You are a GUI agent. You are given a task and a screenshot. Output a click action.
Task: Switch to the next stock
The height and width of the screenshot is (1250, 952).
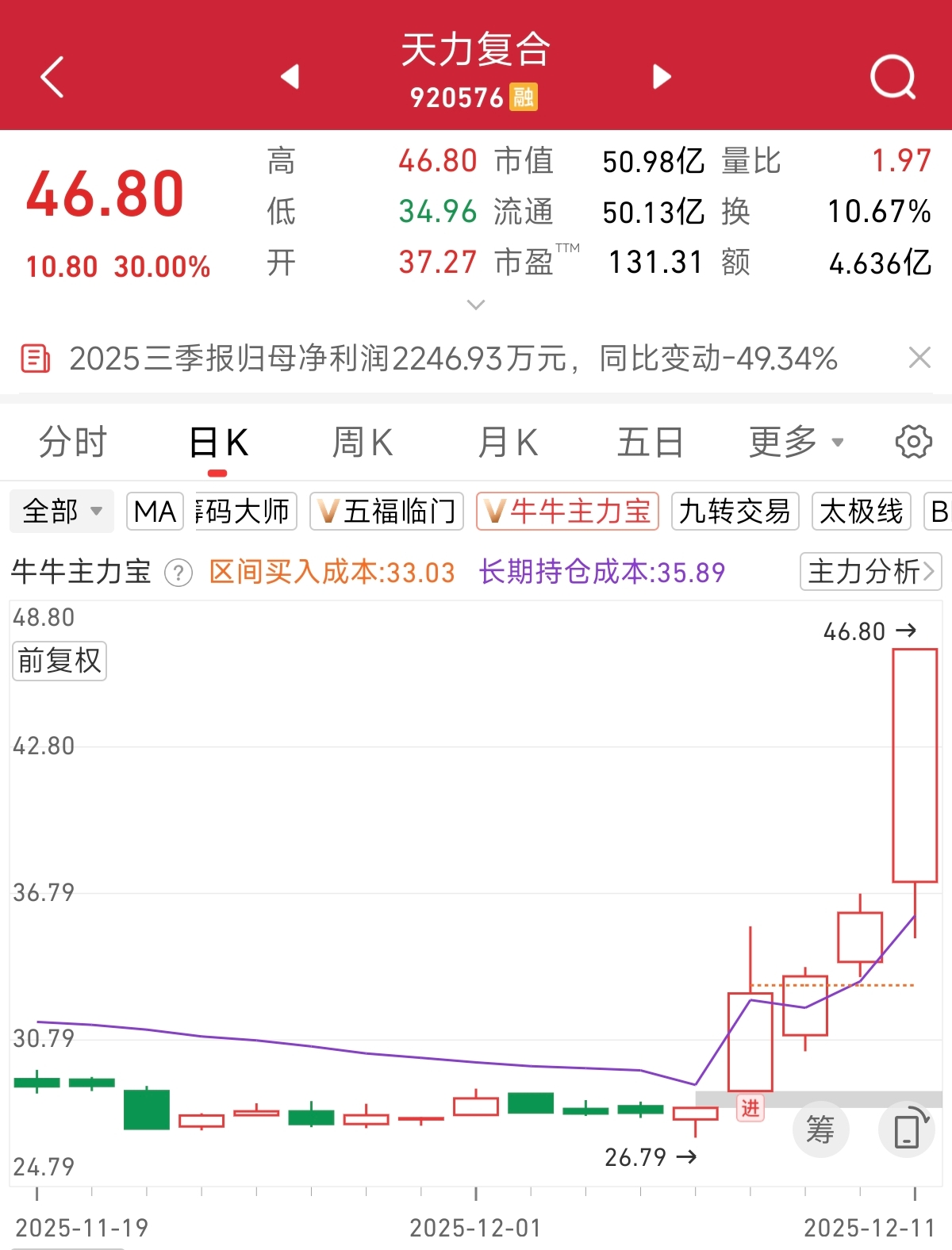coord(662,77)
